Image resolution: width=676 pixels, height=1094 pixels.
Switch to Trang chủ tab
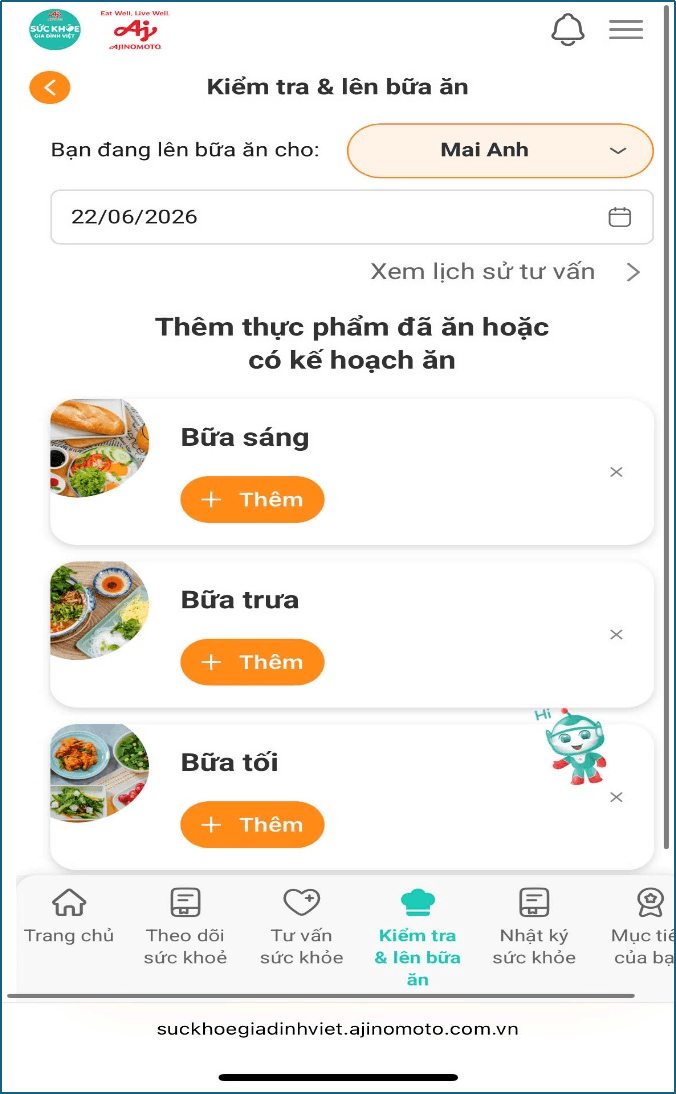(69, 917)
